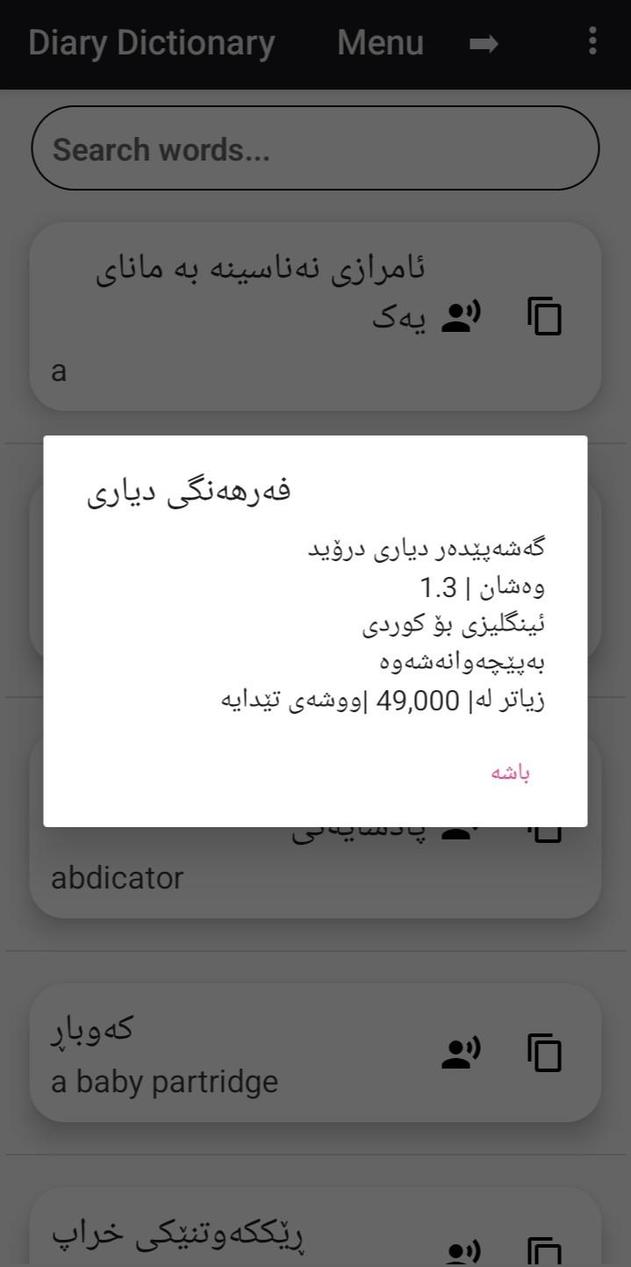Tap the right arrow icon in the app bar
This screenshot has width=631, height=1267.
(484, 44)
